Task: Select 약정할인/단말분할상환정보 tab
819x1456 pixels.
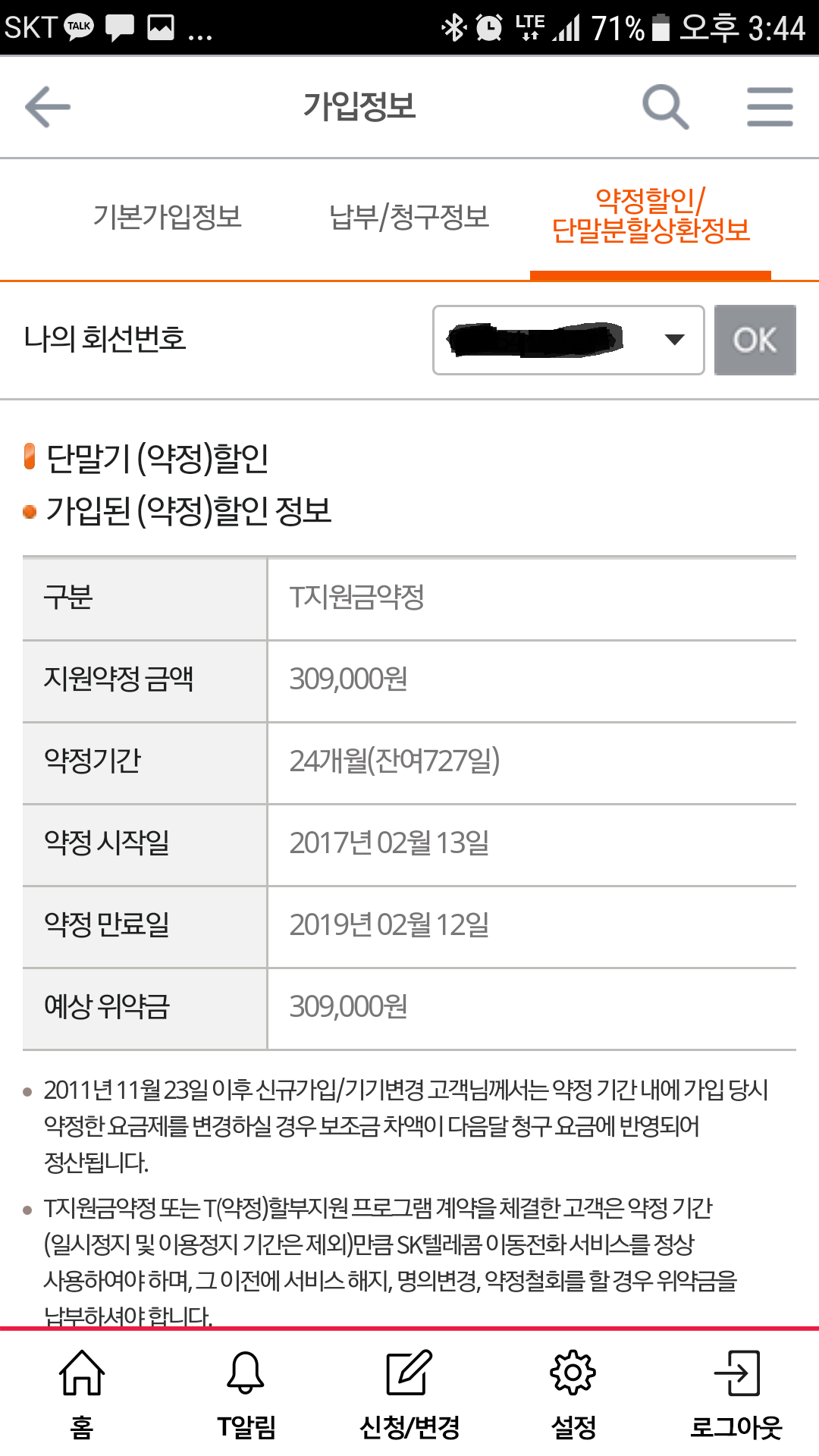Action: pyautogui.click(x=651, y=216)
